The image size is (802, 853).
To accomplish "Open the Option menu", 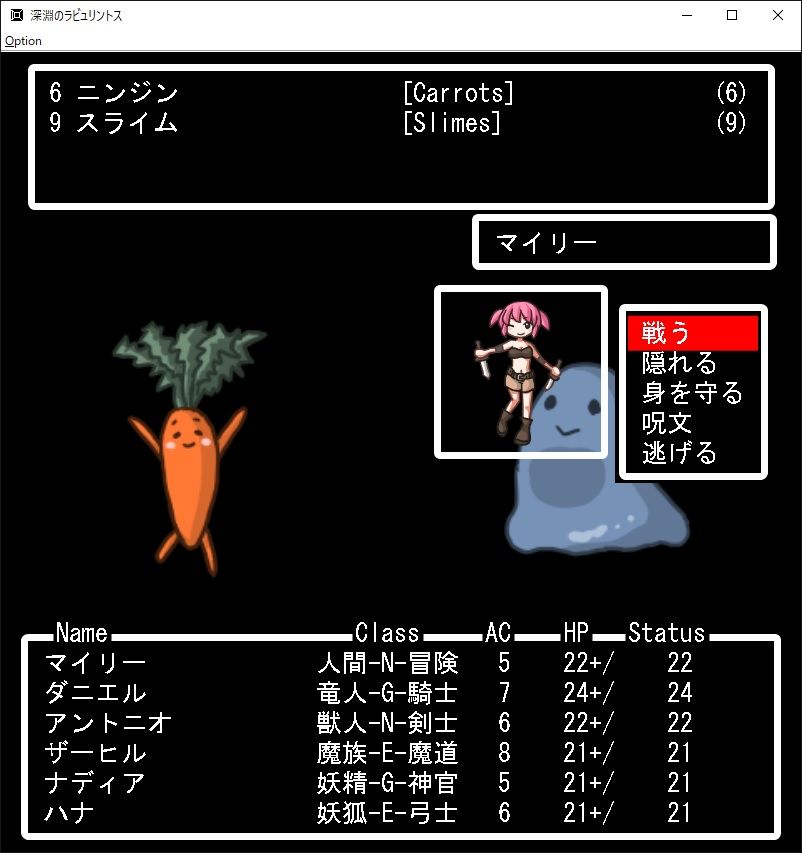I will [23, 41].
